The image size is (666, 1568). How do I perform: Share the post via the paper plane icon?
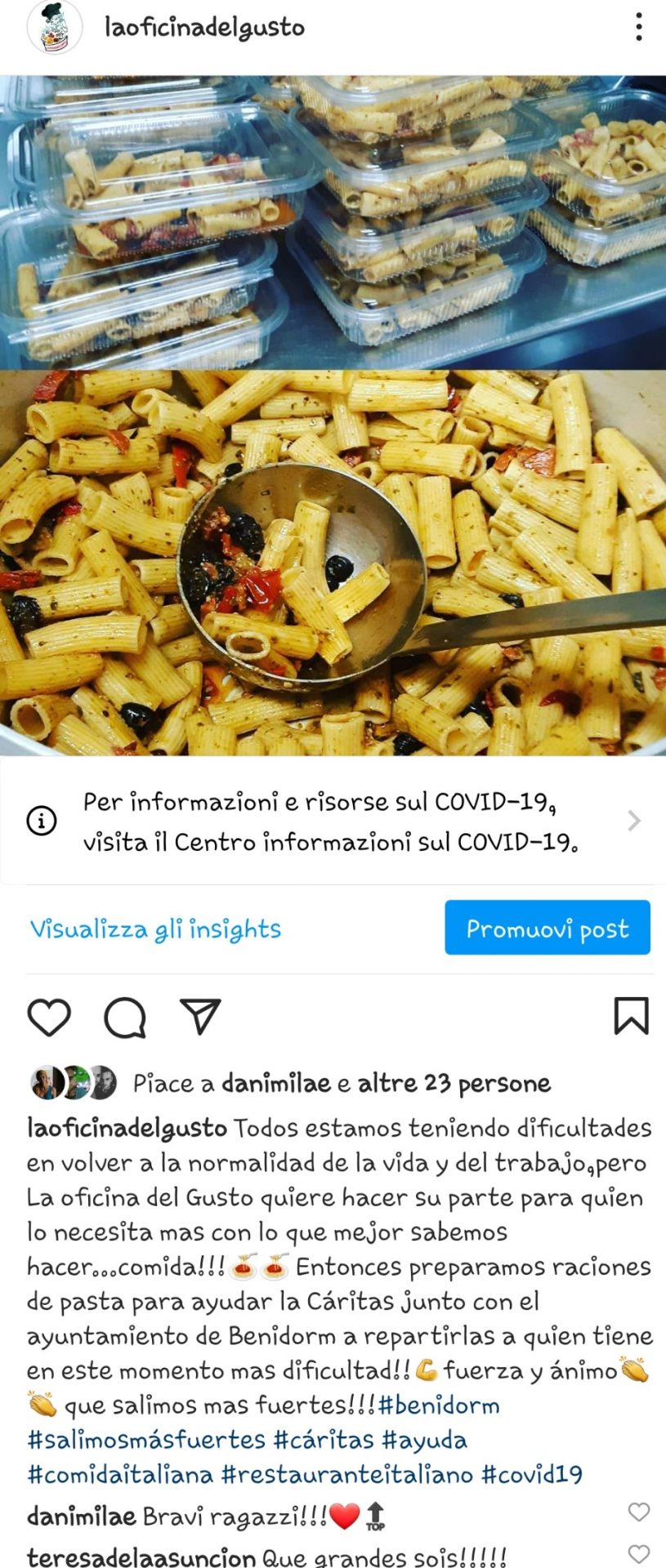pos(200,1017)
